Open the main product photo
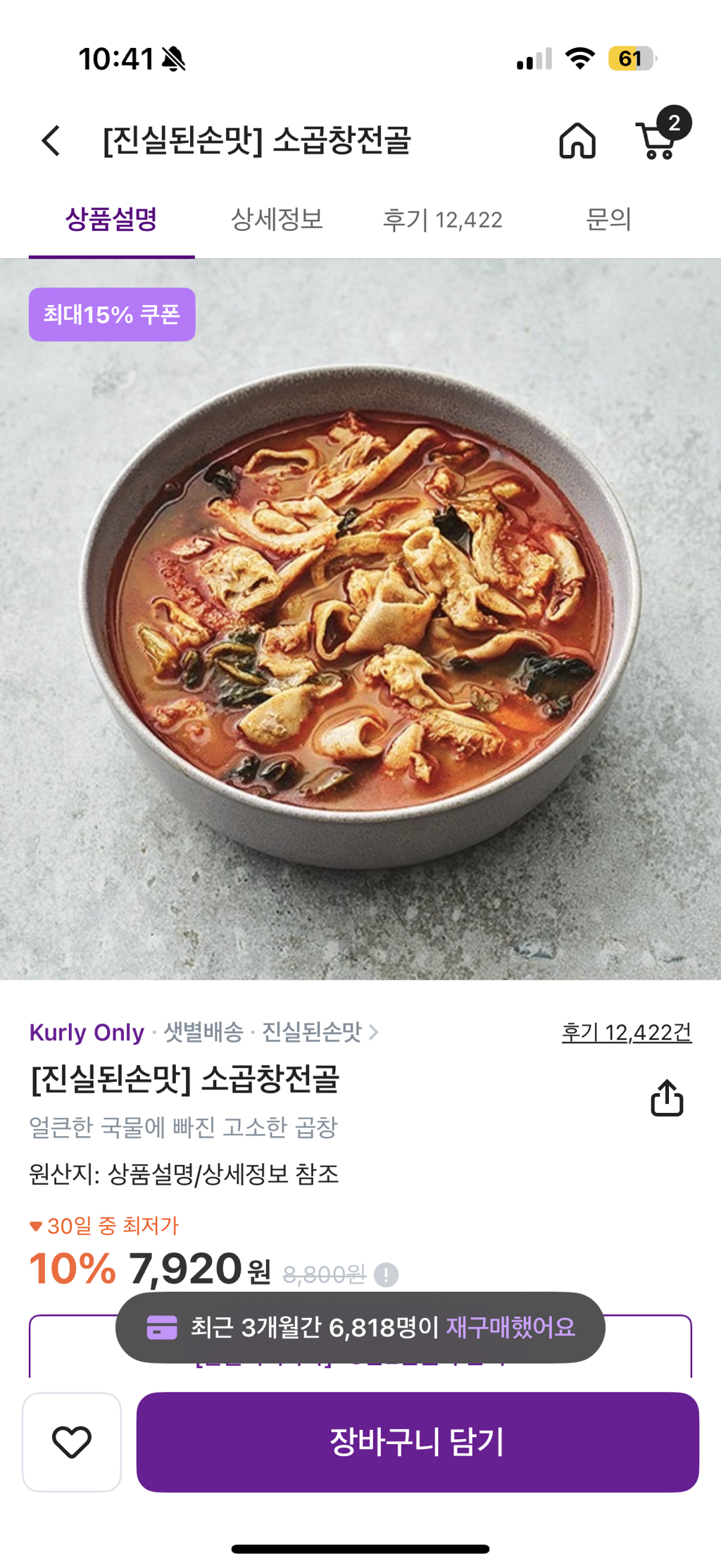This screenshot has height=1568, width=721. pos(360,620)
